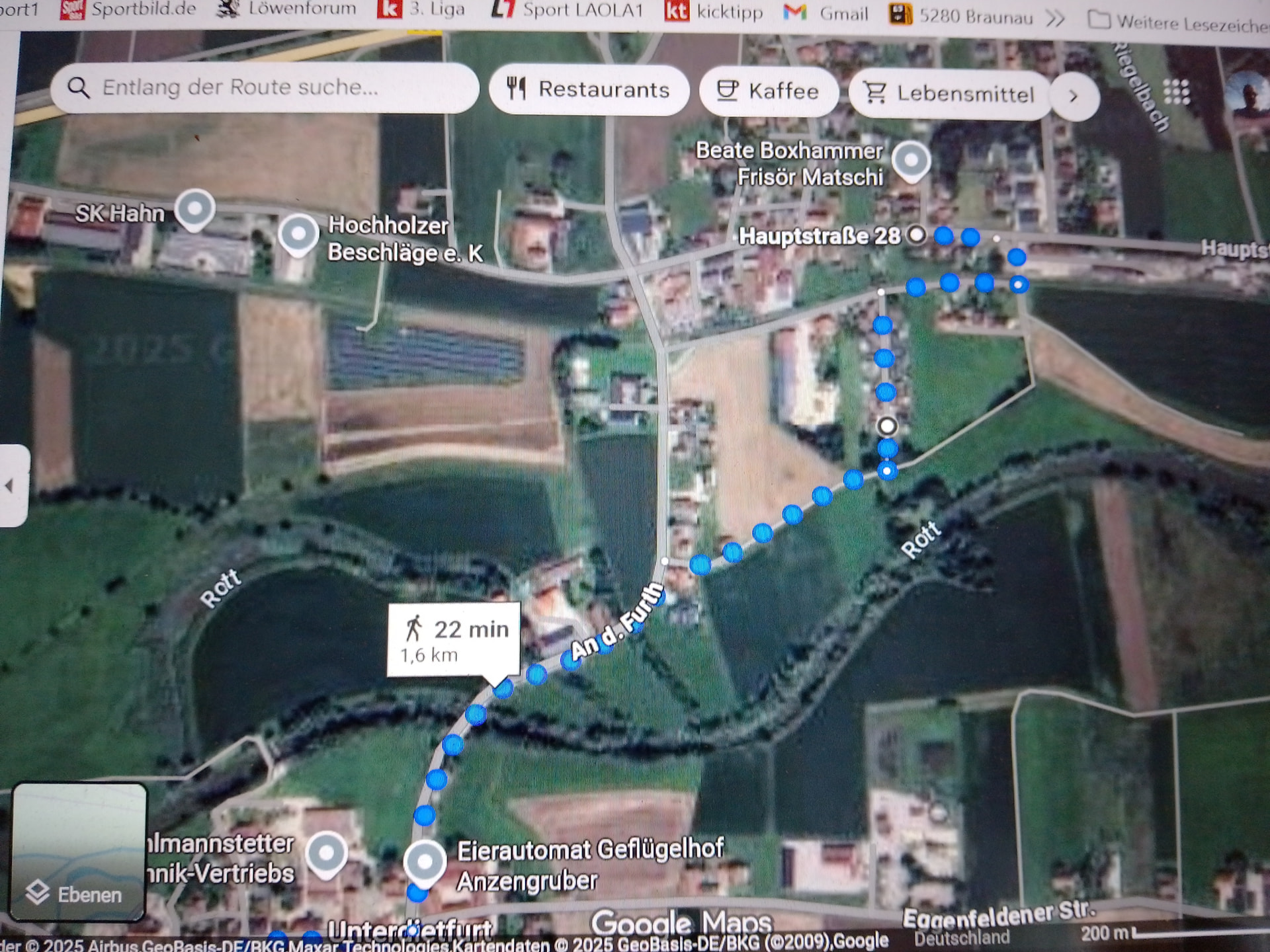Open the Eierautomat Geflügelhof Anzengruber pin

pos(424,862)
